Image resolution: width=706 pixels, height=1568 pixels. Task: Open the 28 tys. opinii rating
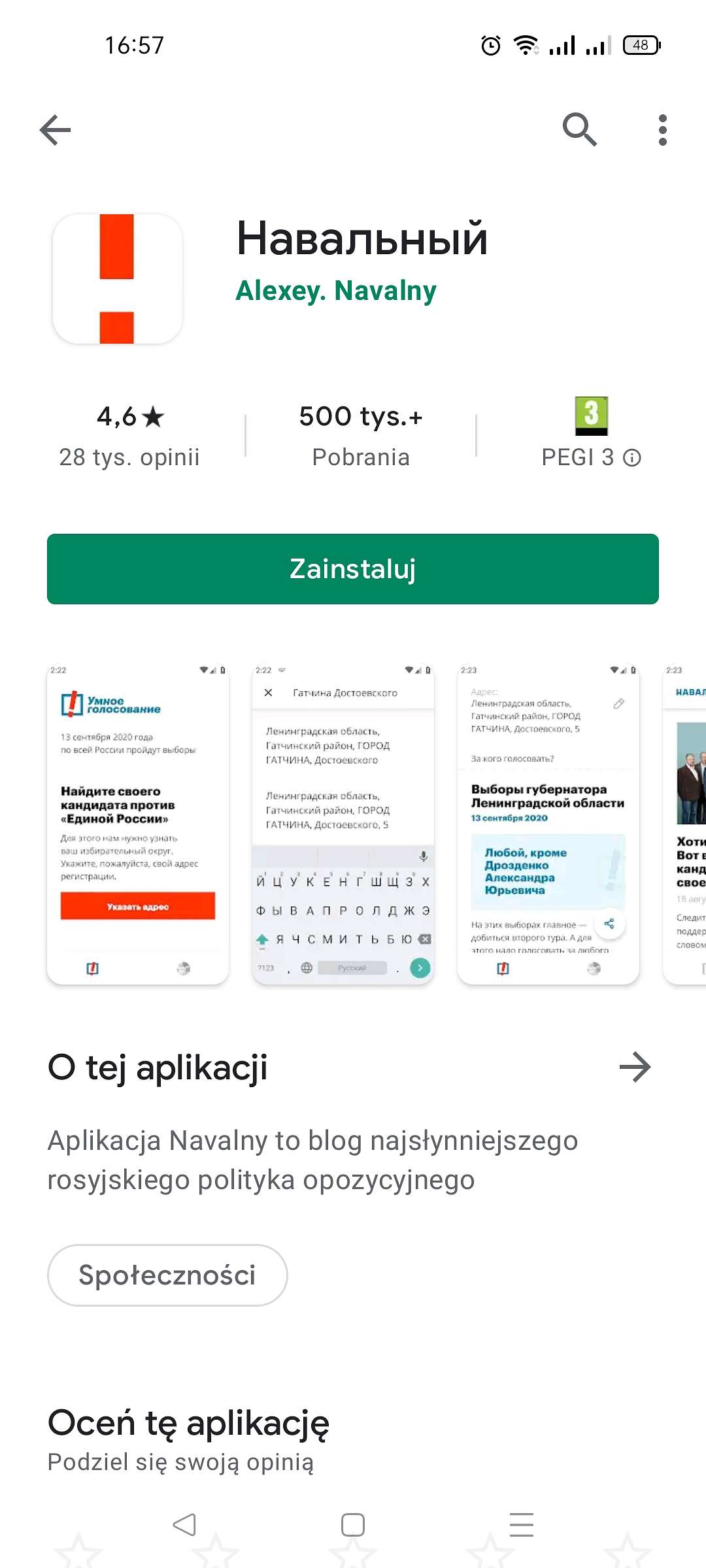point(129,436)
